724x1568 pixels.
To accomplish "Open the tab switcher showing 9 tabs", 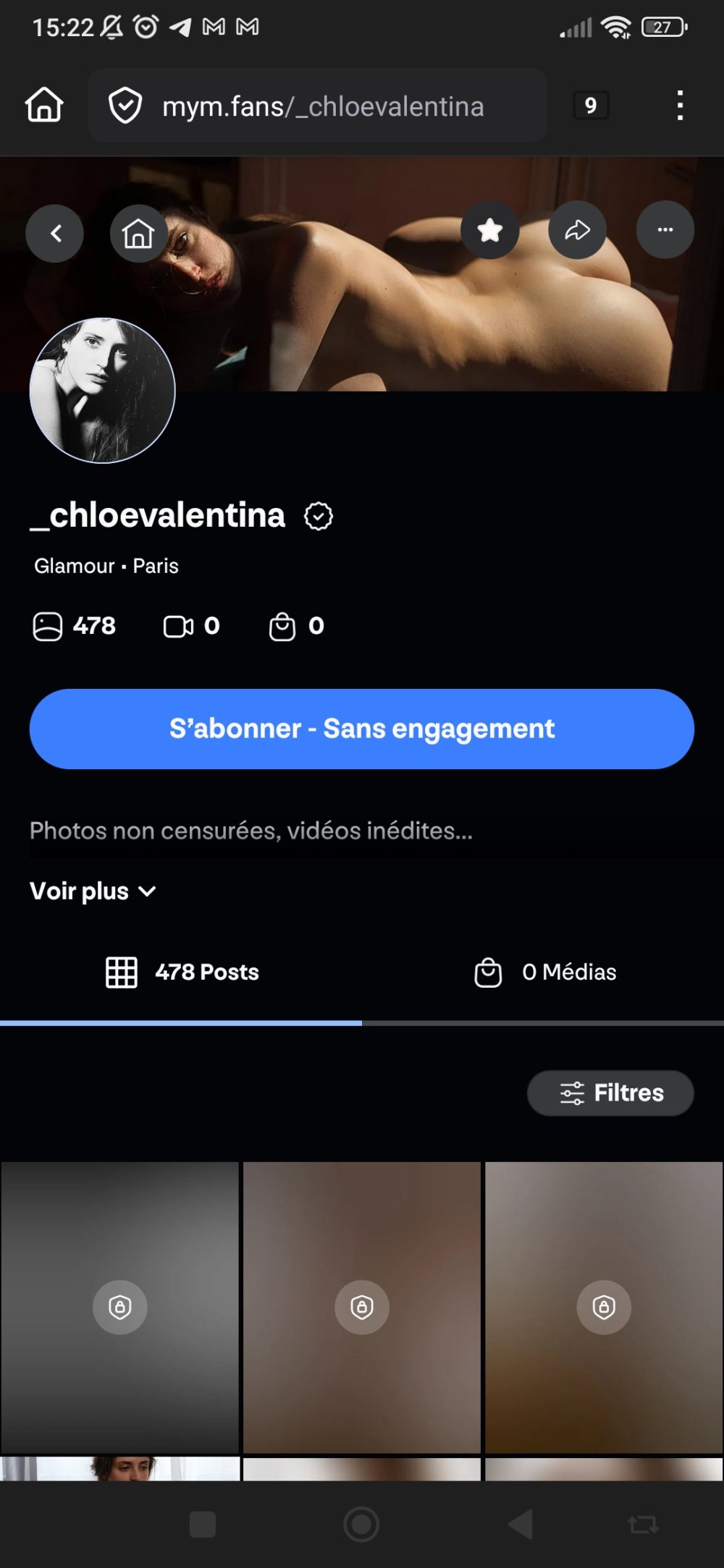I will [590, 106].
